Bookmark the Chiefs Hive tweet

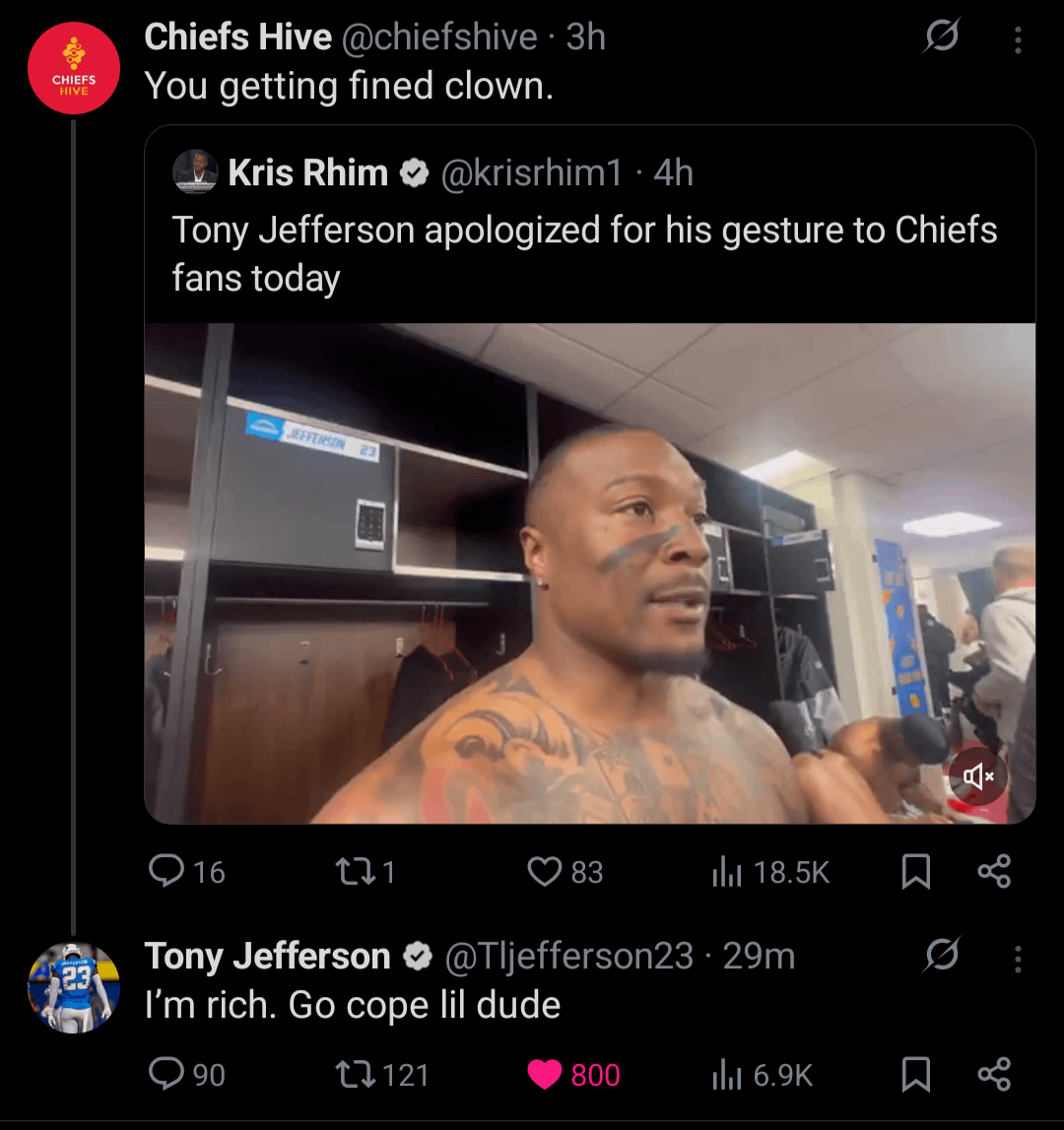[x=916, y=872]
